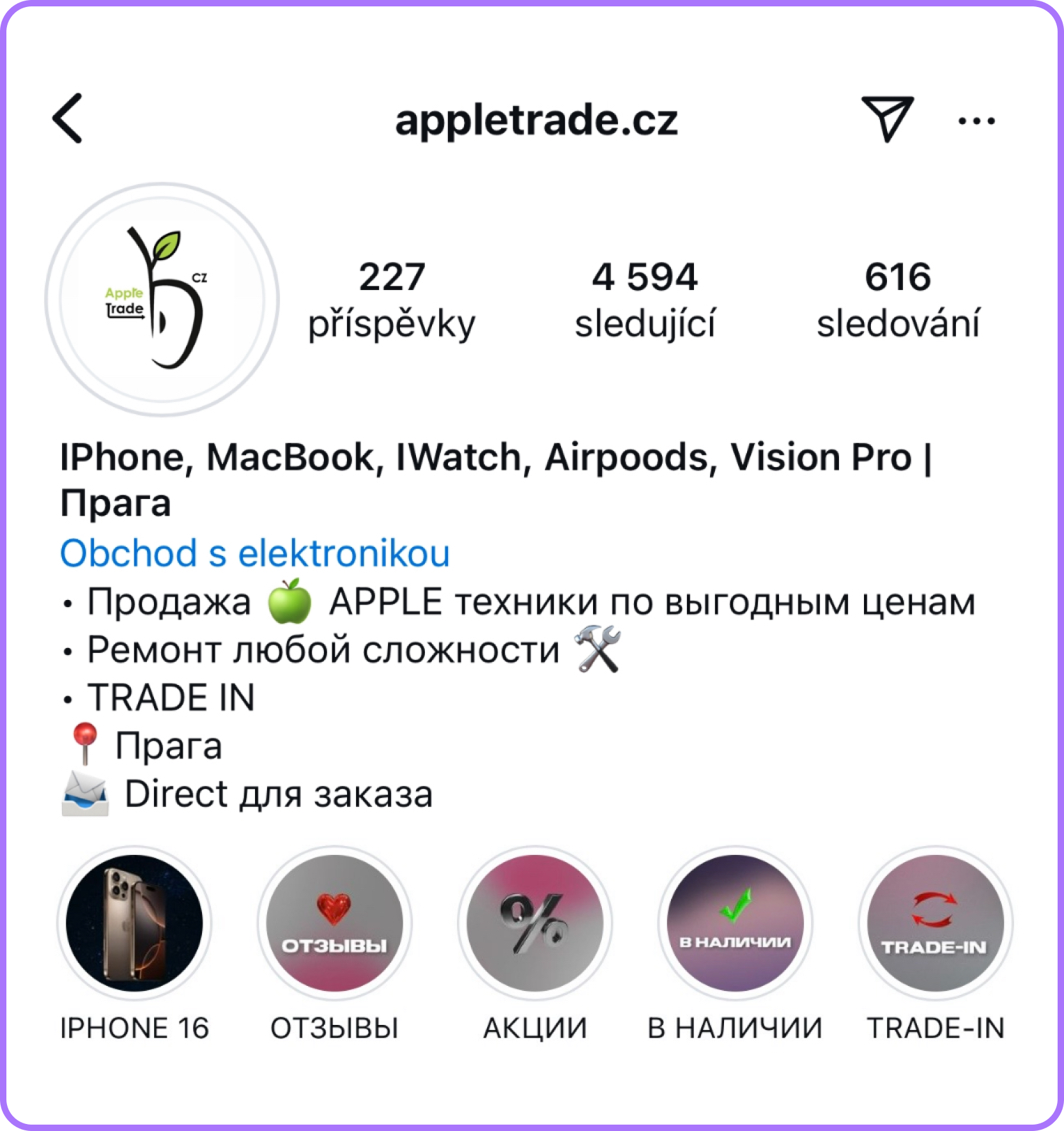
Task: Go back using the arrow icon
Action: point(68,118)
